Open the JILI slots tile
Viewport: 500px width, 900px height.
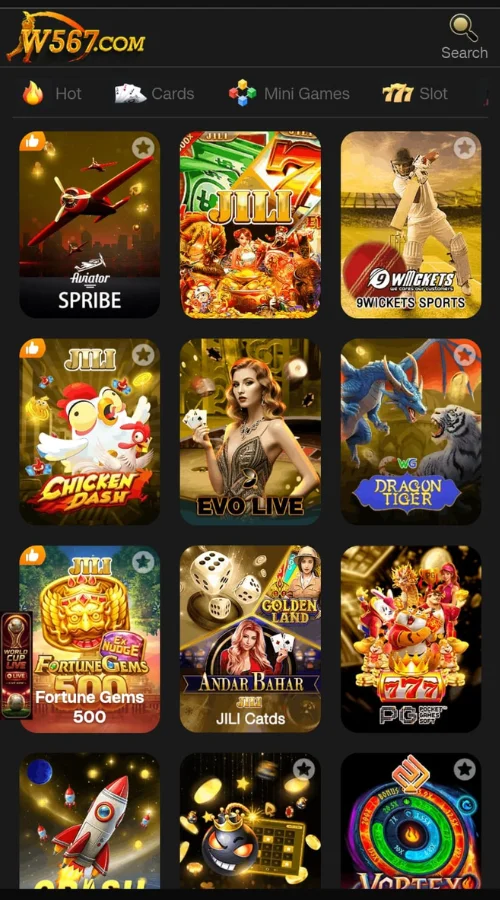coord(250,224)
